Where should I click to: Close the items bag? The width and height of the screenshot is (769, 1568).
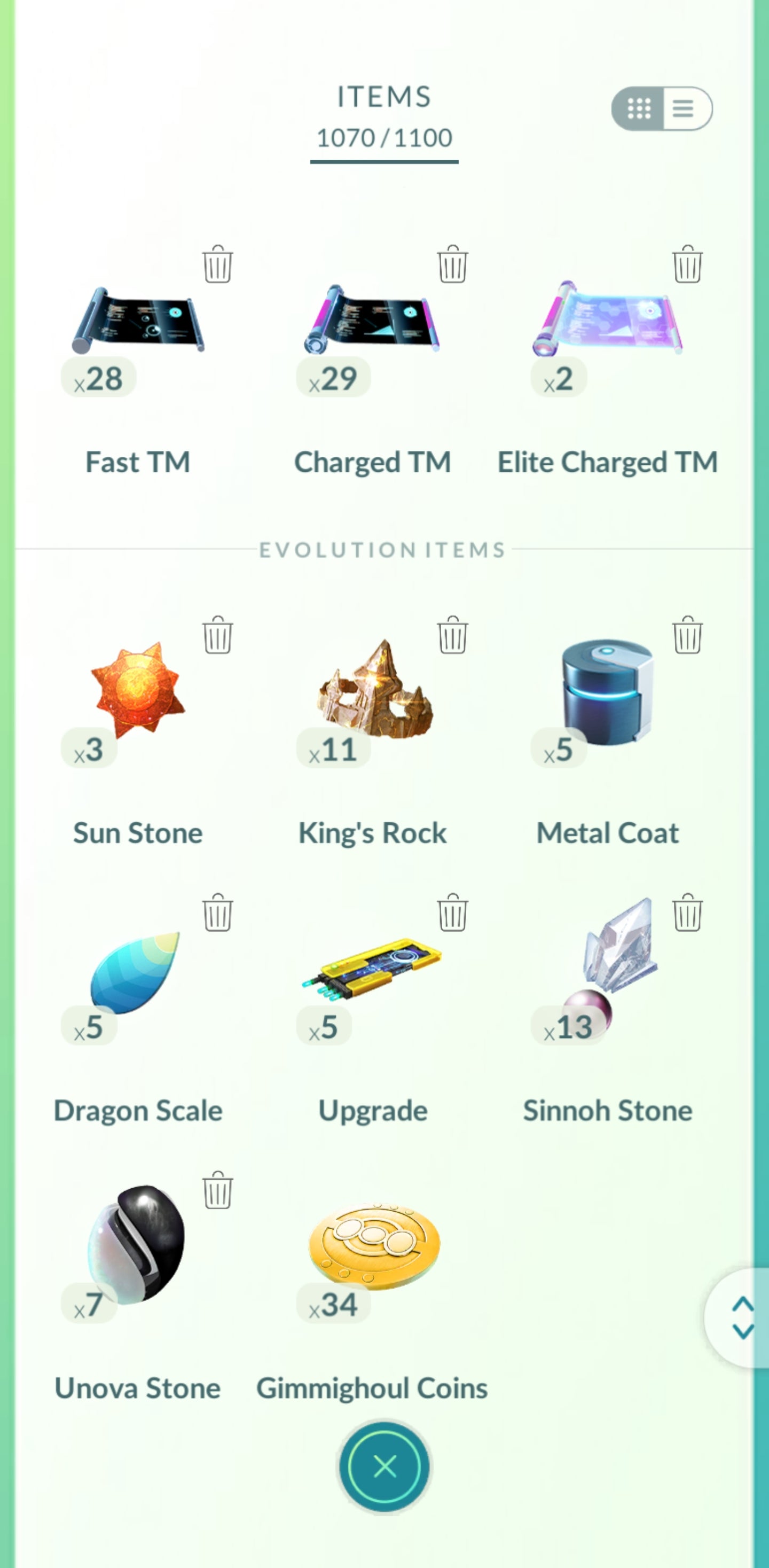point(384,1466)
